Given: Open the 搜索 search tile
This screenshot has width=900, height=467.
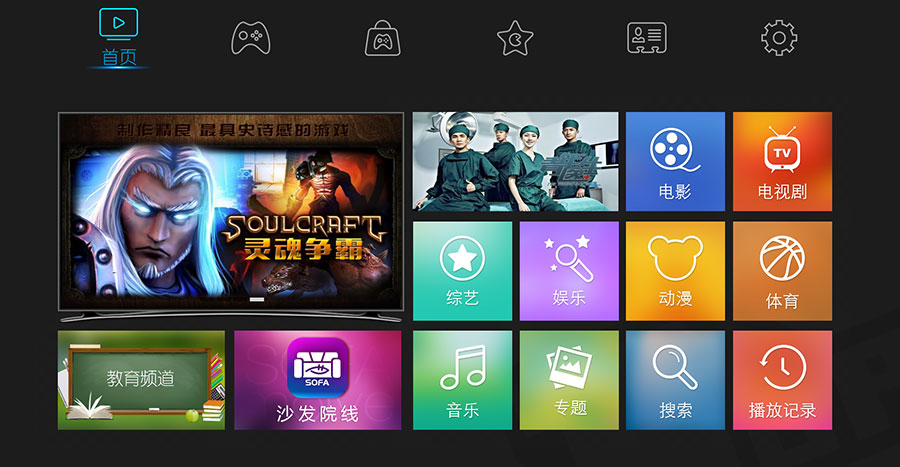Looking at the screenshot, I should point(675,380).
